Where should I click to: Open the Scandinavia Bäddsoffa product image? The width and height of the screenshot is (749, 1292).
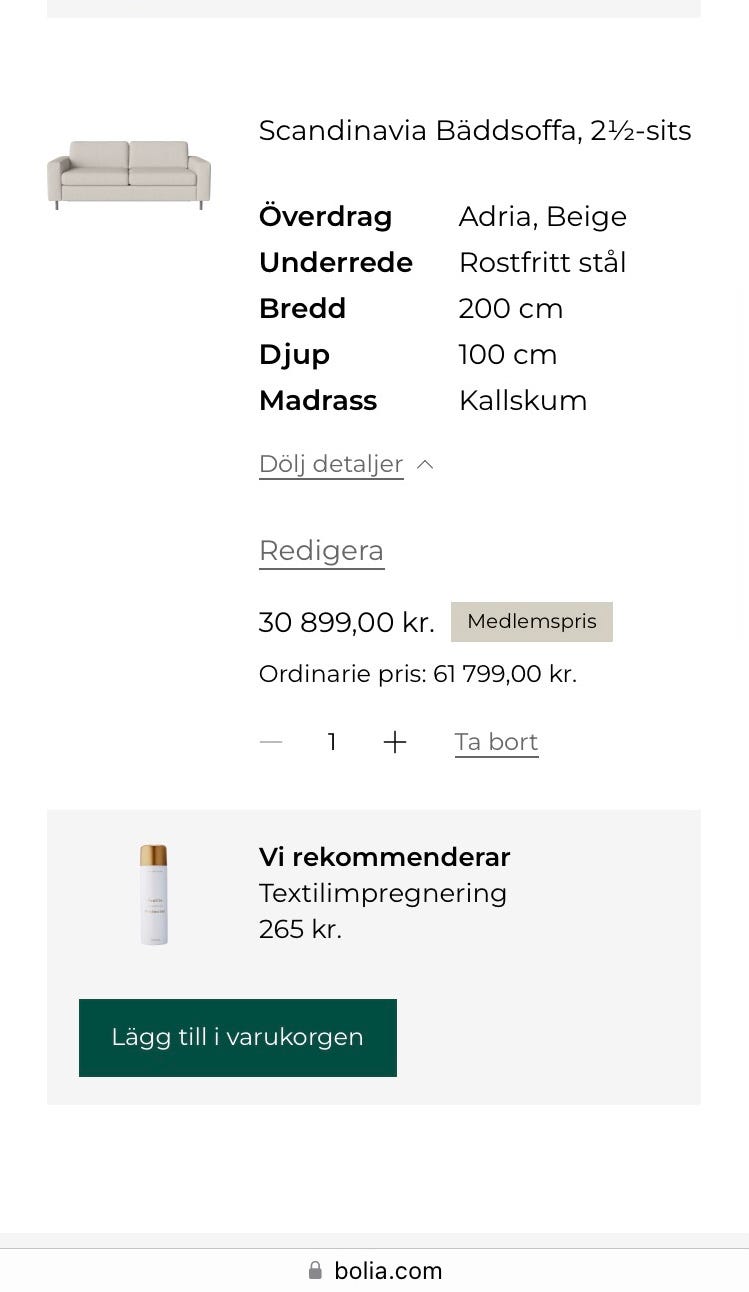tap(129, 175)
